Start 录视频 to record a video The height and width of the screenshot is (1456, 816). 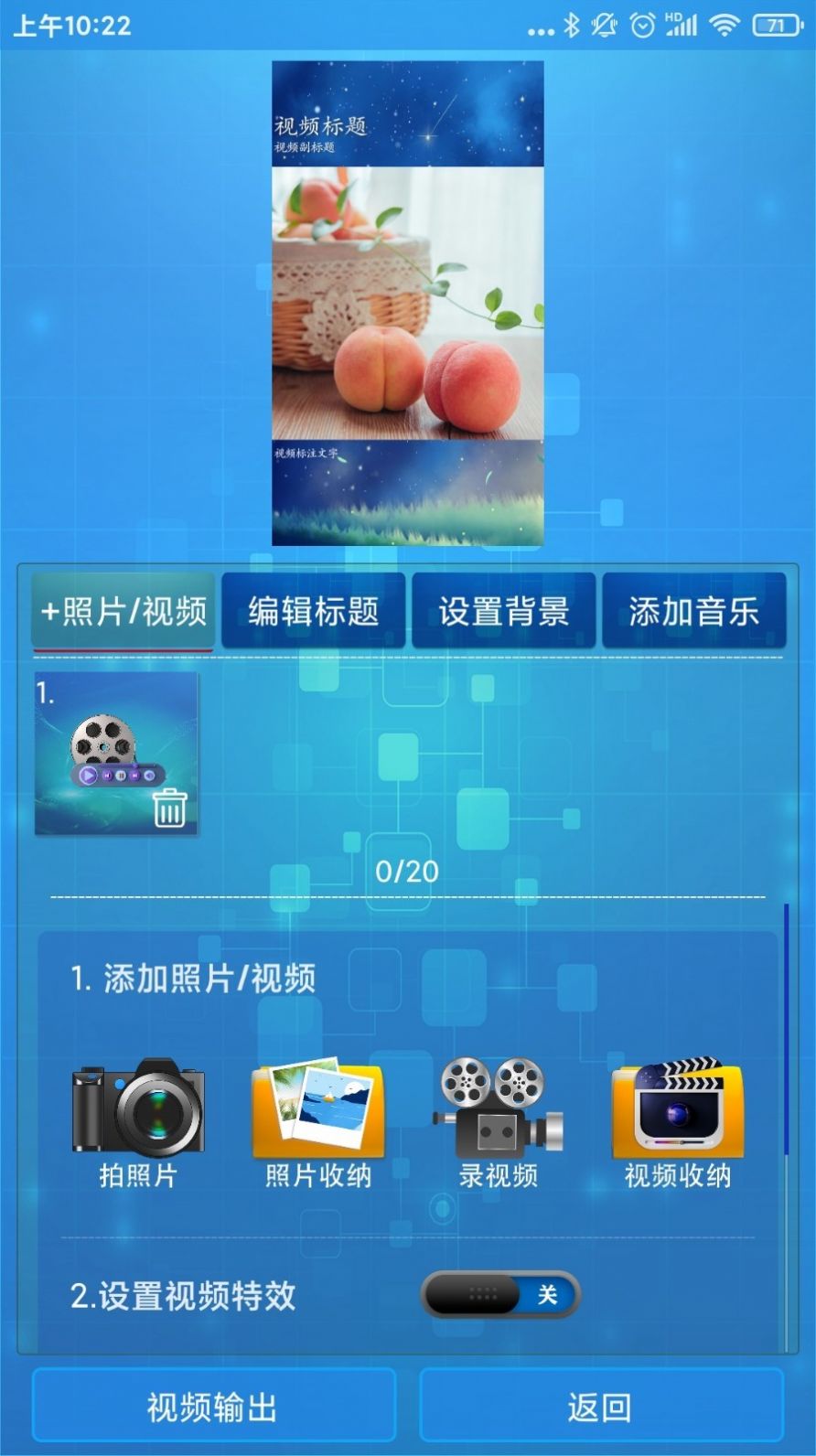click(498, 1122)
